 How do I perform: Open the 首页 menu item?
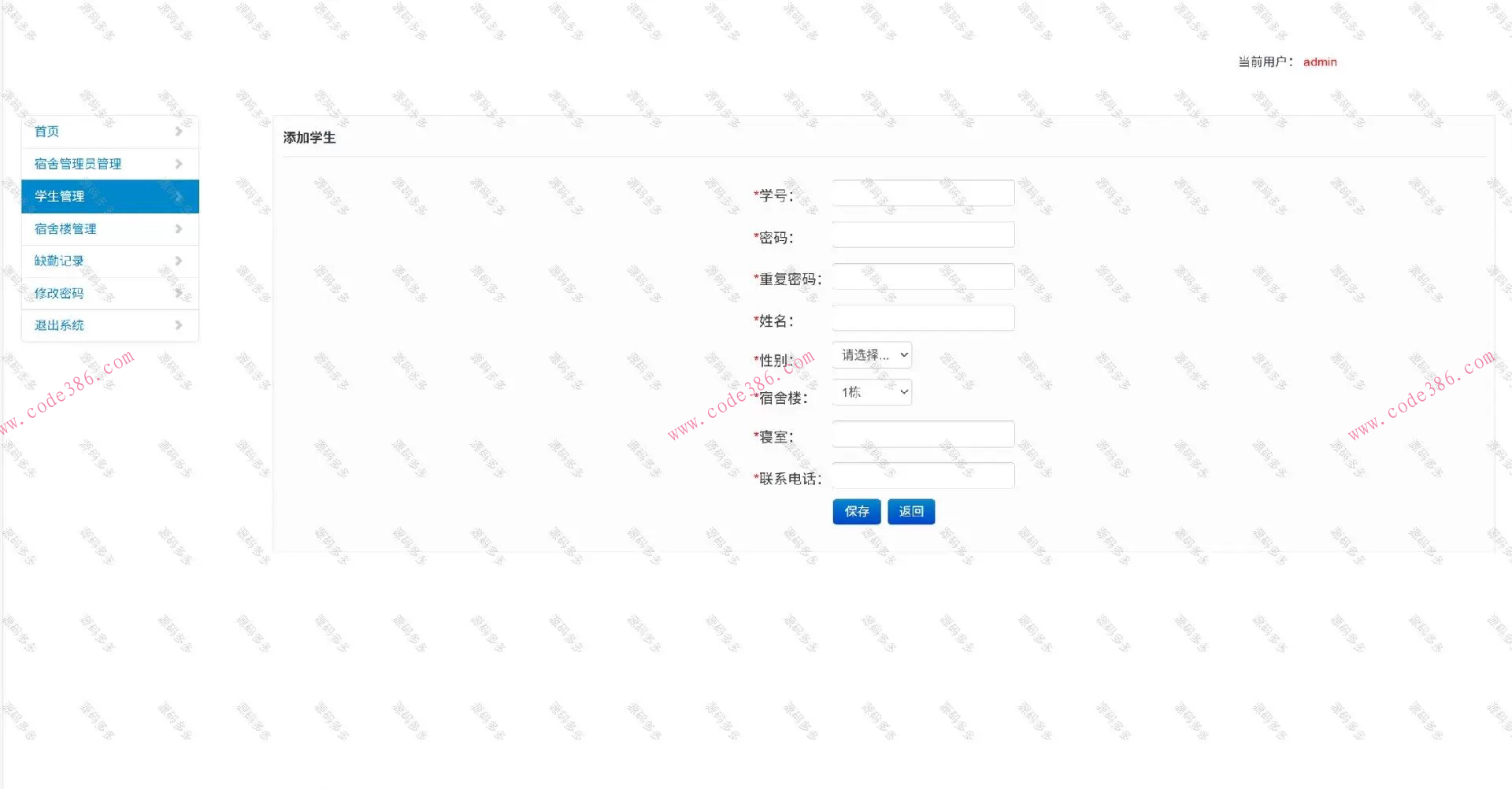tap(109, 131)
